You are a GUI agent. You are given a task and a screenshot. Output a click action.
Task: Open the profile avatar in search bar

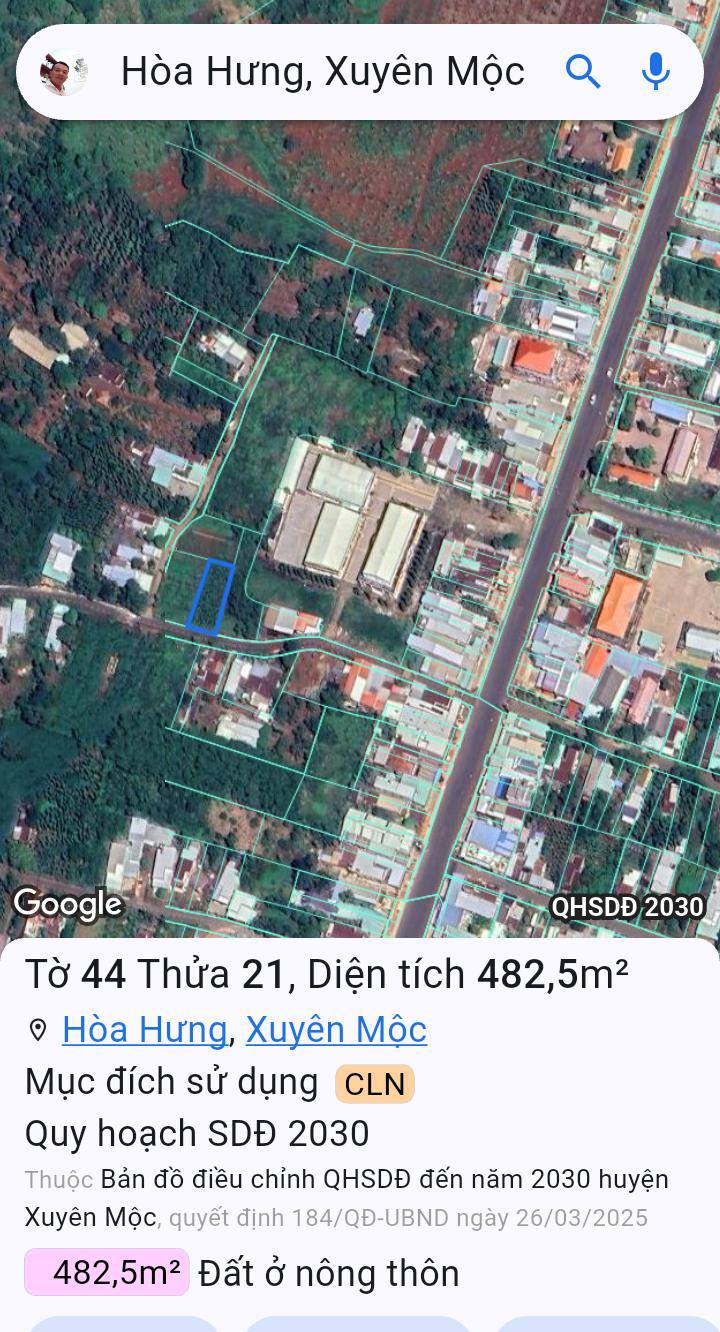pyautogui.click(x=63, y=72)
